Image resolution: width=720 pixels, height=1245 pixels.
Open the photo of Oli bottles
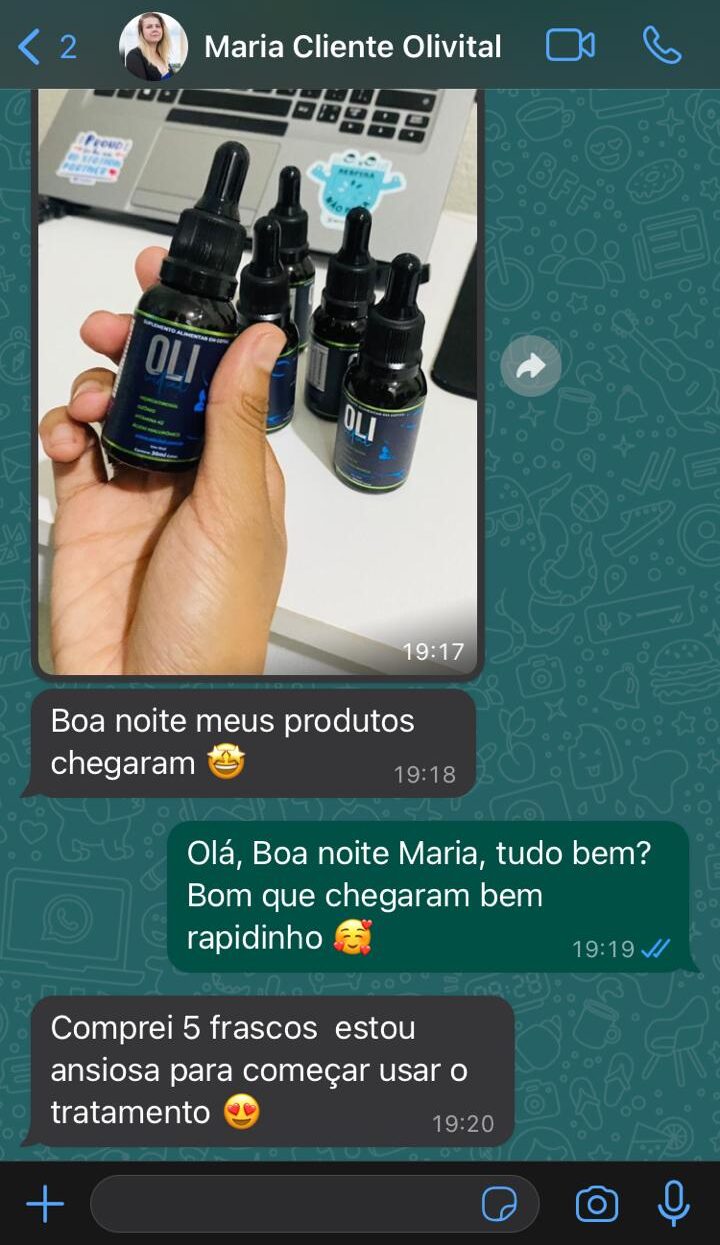tap(257, 380)
